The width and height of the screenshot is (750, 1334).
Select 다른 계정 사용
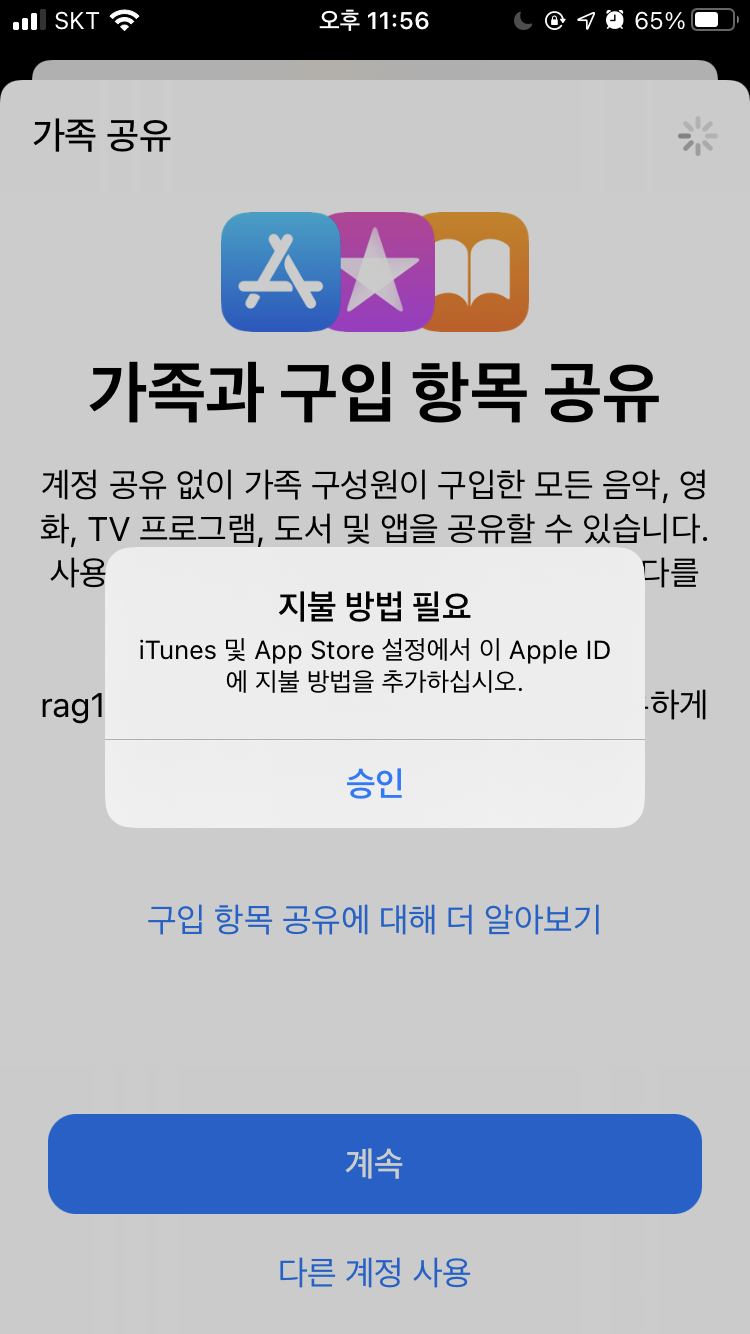(x=374, y=1272)
